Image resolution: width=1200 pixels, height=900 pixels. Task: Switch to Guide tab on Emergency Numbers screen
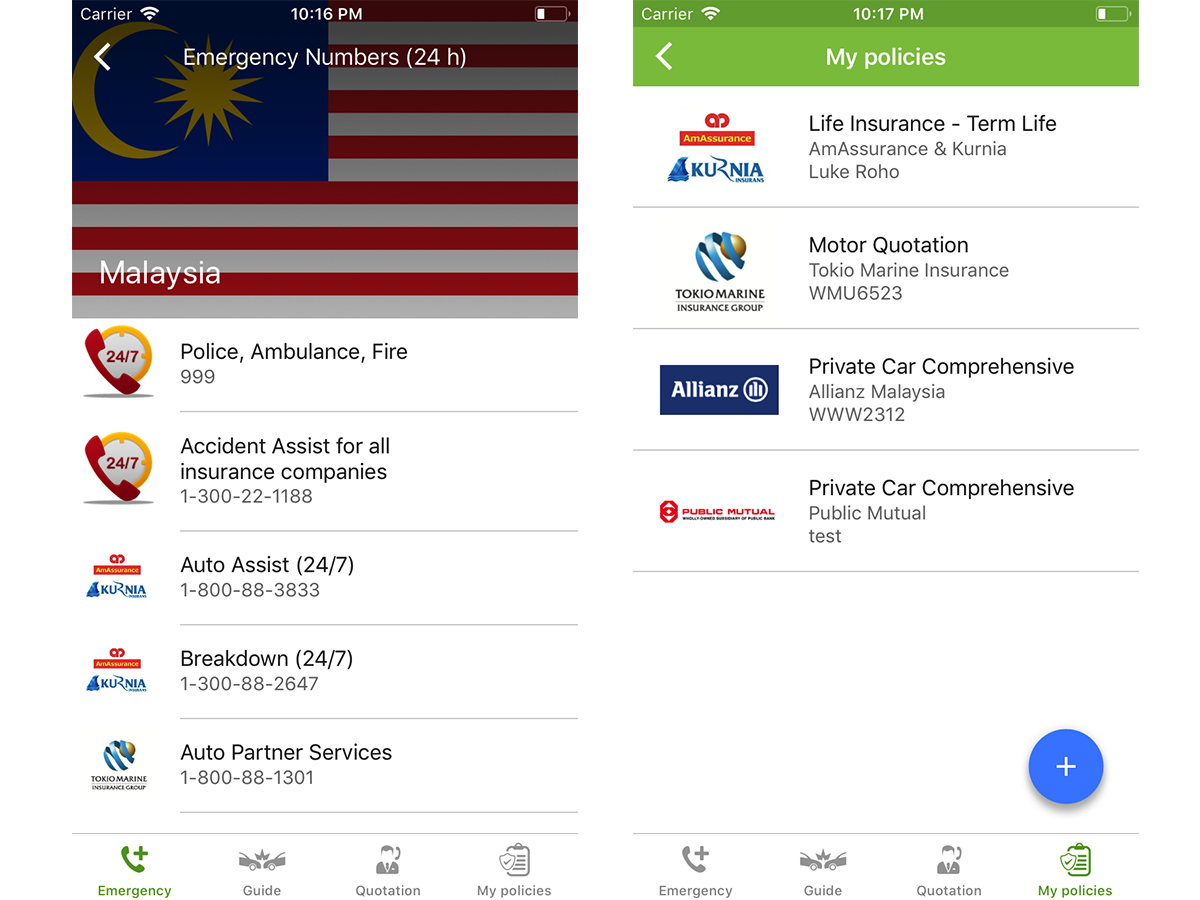(x=262, y=870)
